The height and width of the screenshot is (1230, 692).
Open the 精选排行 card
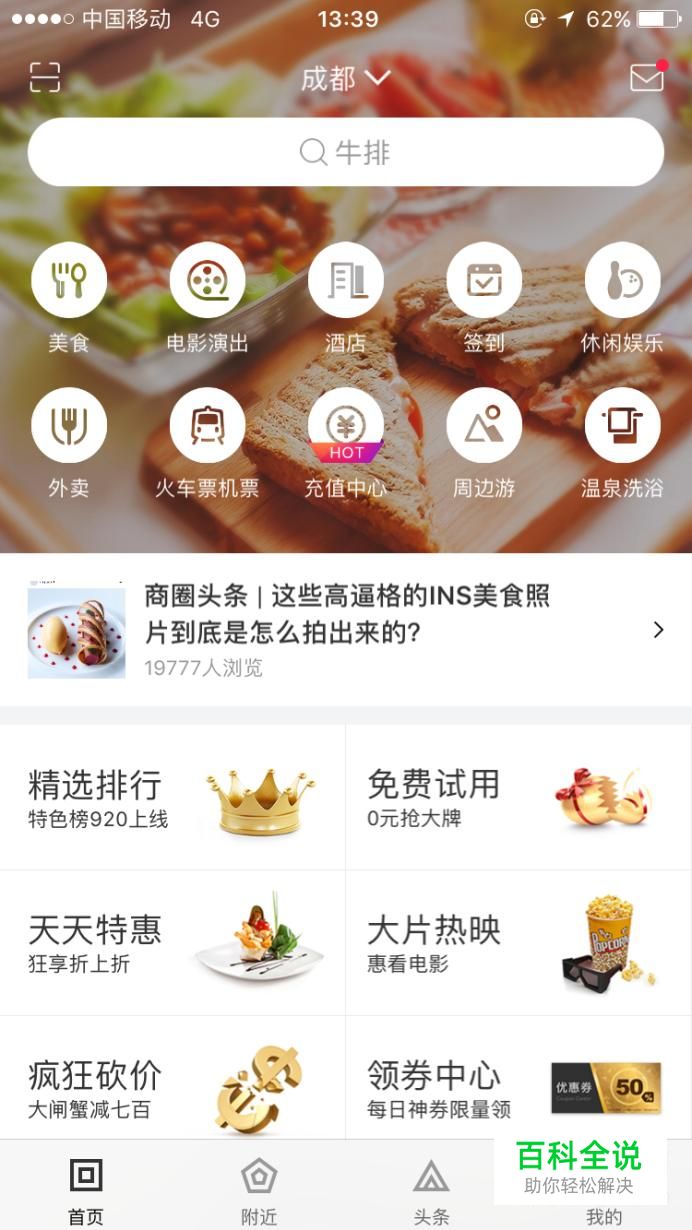pos(173,798)
